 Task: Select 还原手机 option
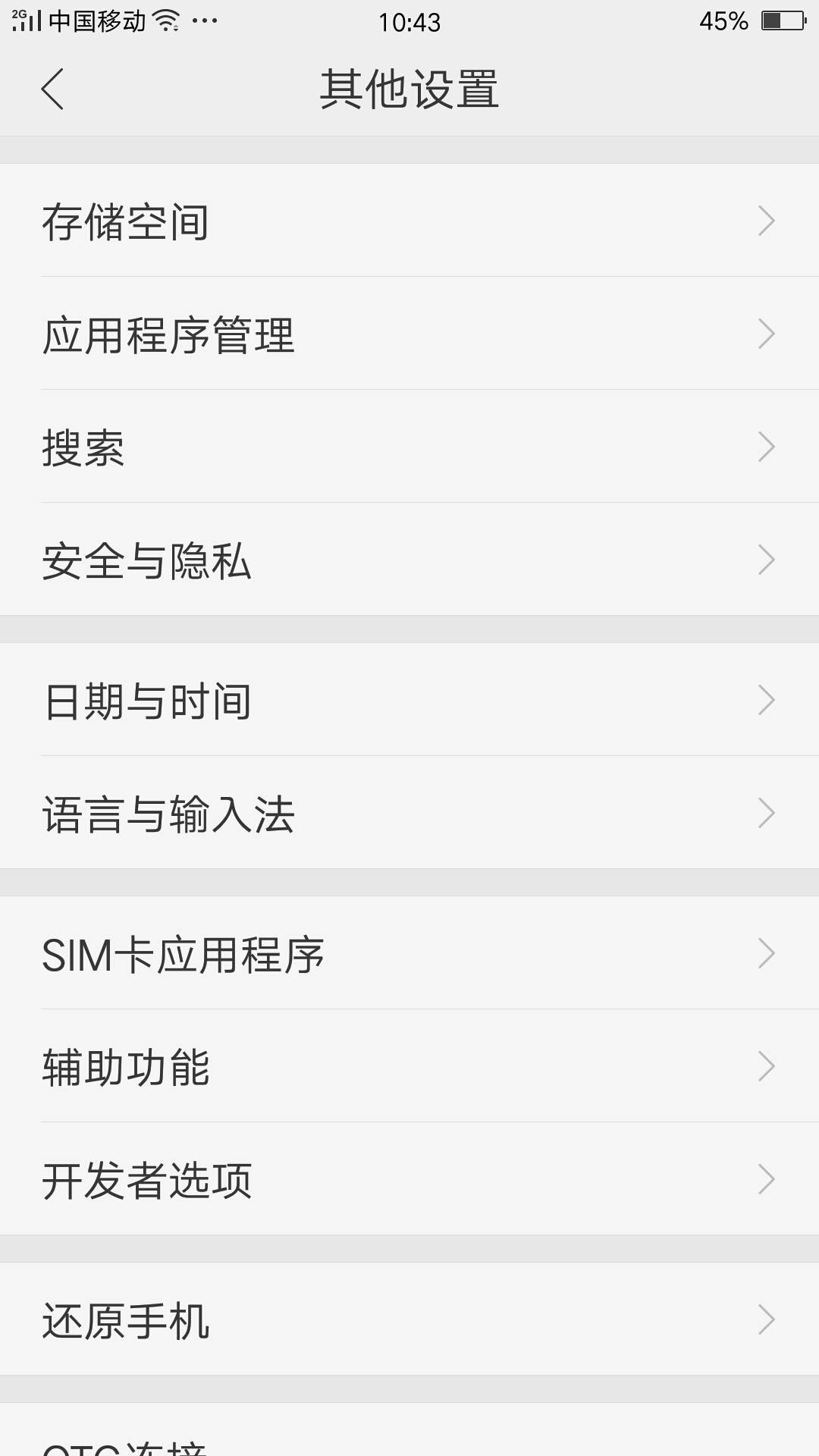coord(409,1319)
